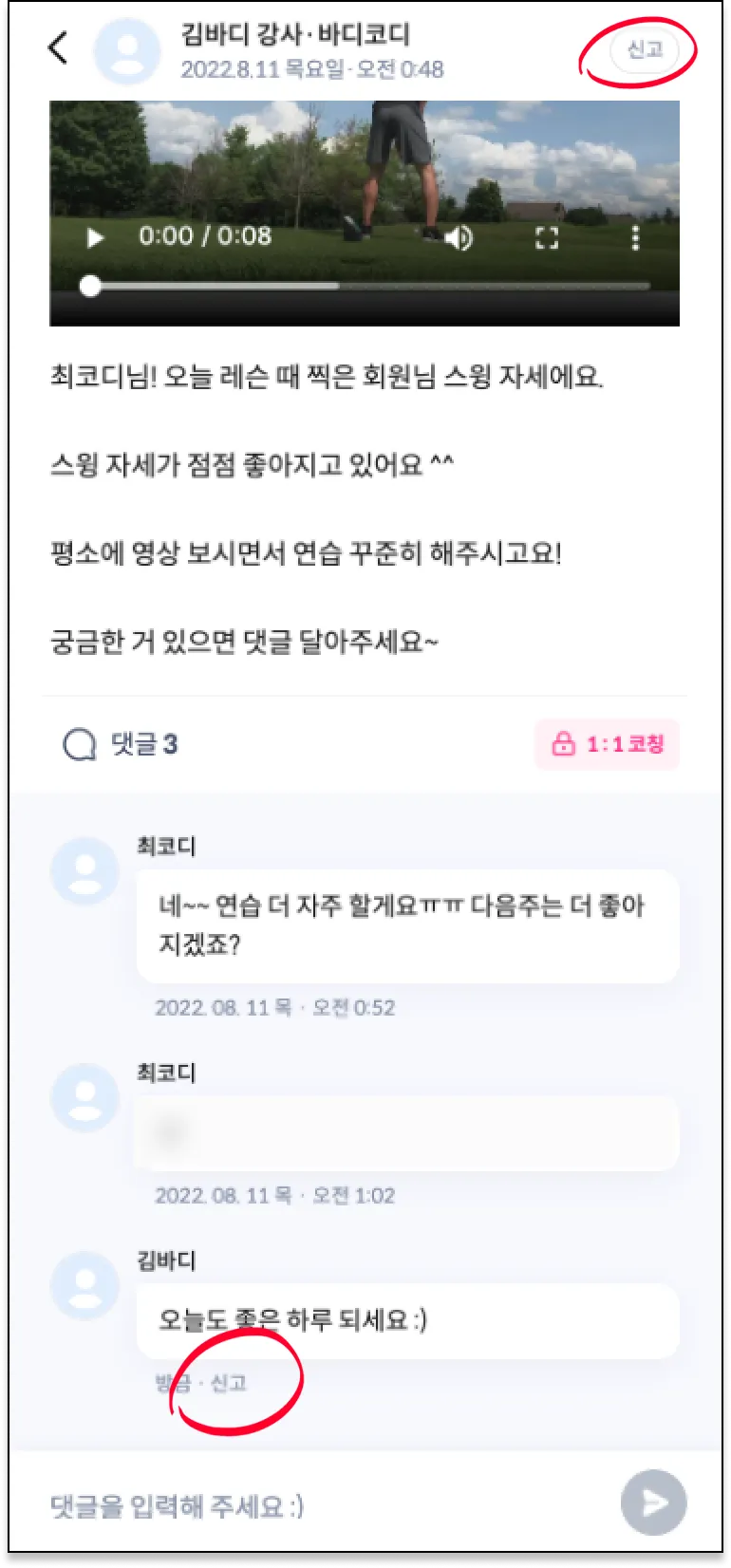Tap the 댓글 3 comment icon
The image size is (731, 1568).
tap(80, 745)
